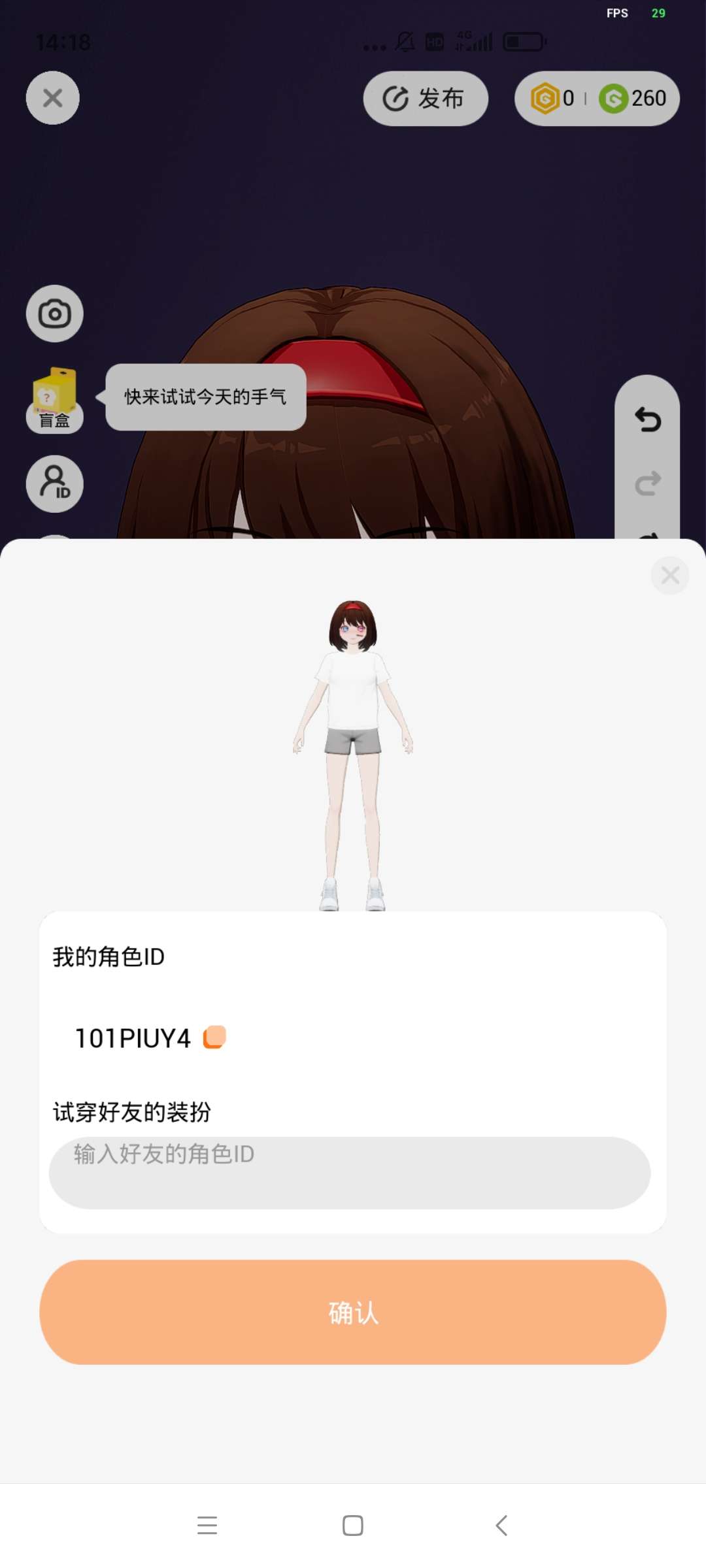Close the avatar editor with the top X

coord(52,98)
